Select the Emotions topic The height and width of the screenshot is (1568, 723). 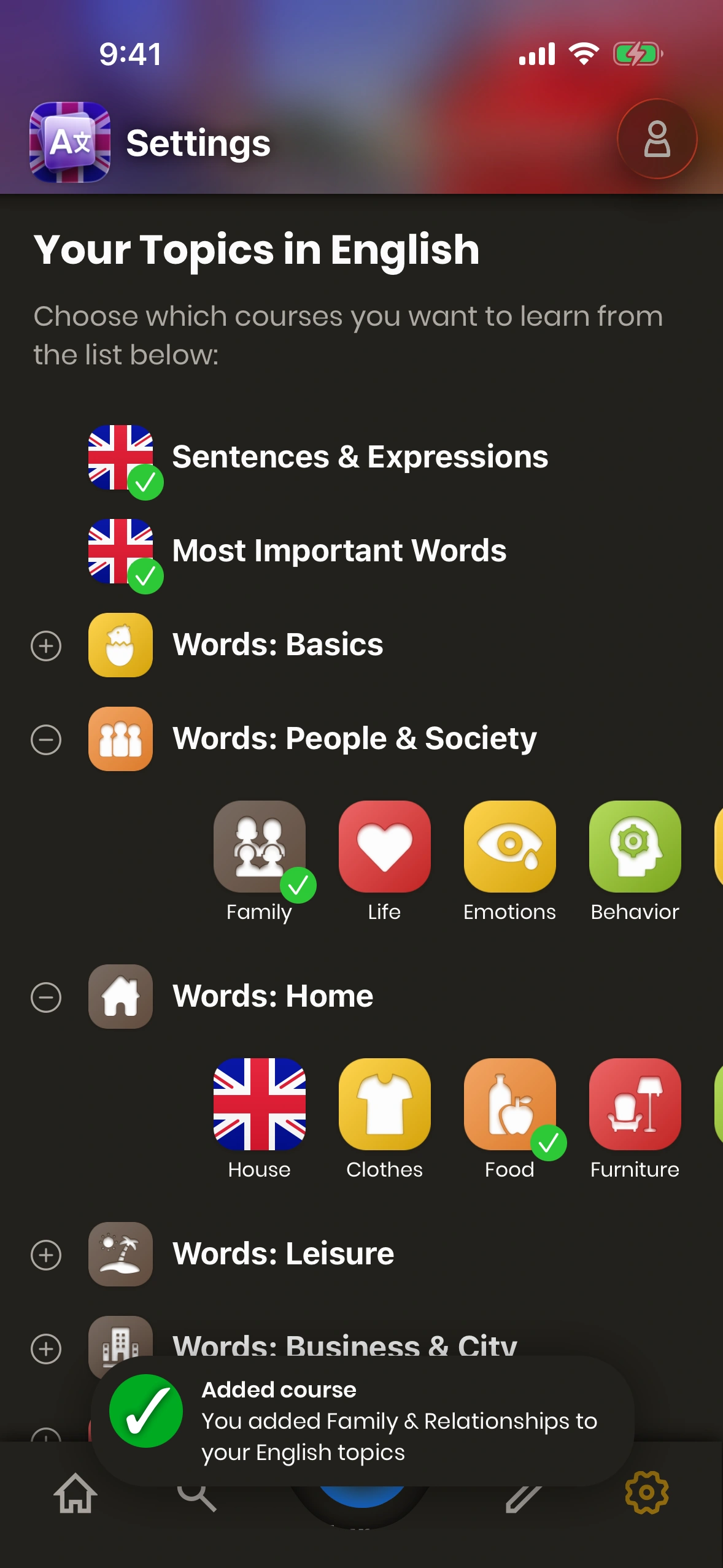click(x=509, y=847)
